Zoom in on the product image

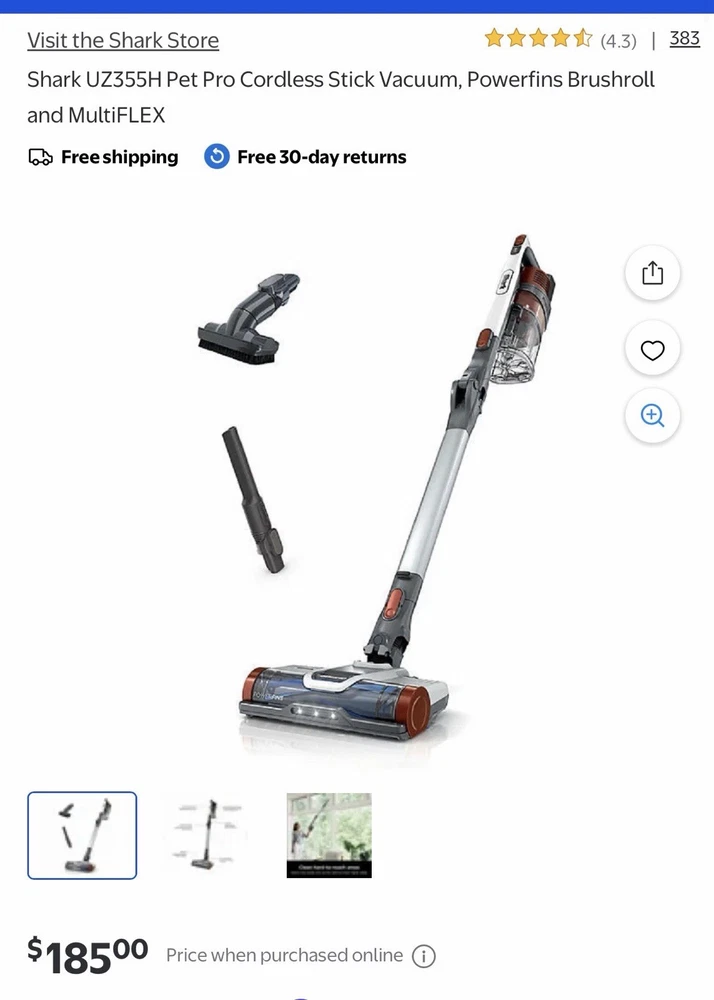(652, 416)
